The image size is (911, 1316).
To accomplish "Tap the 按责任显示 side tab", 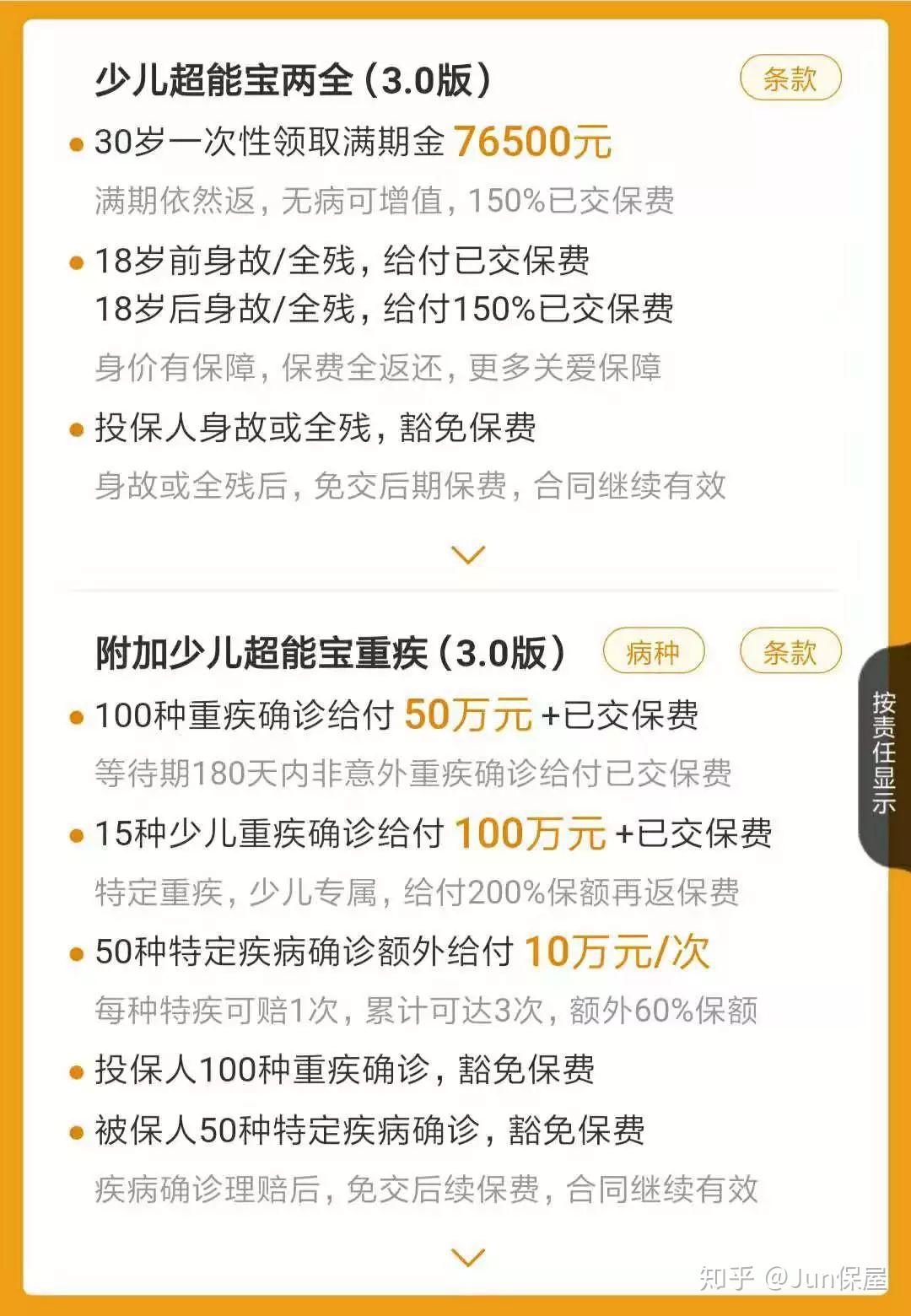I will pyautogui.click(x=884, y=752).
